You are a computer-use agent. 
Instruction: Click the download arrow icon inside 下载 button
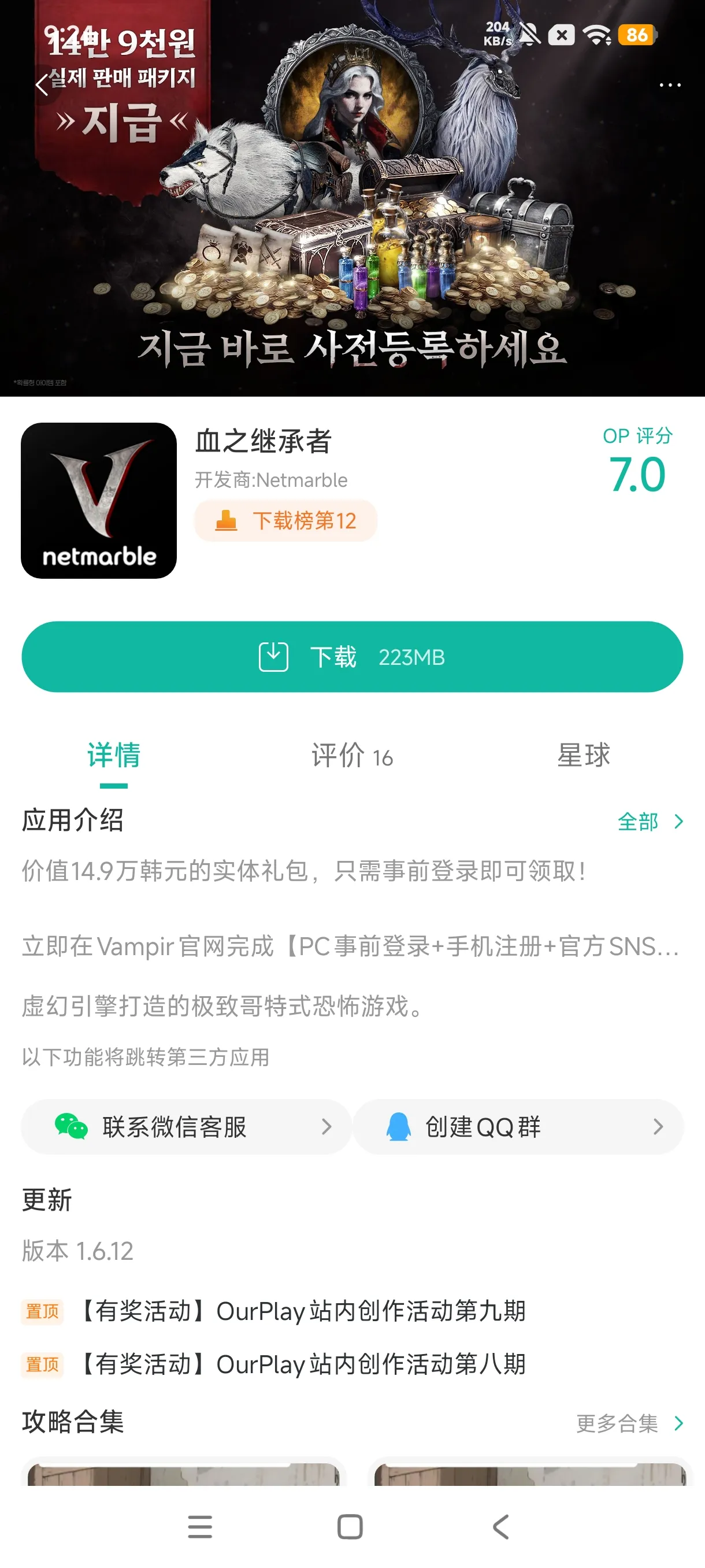(x=274, y=656)
